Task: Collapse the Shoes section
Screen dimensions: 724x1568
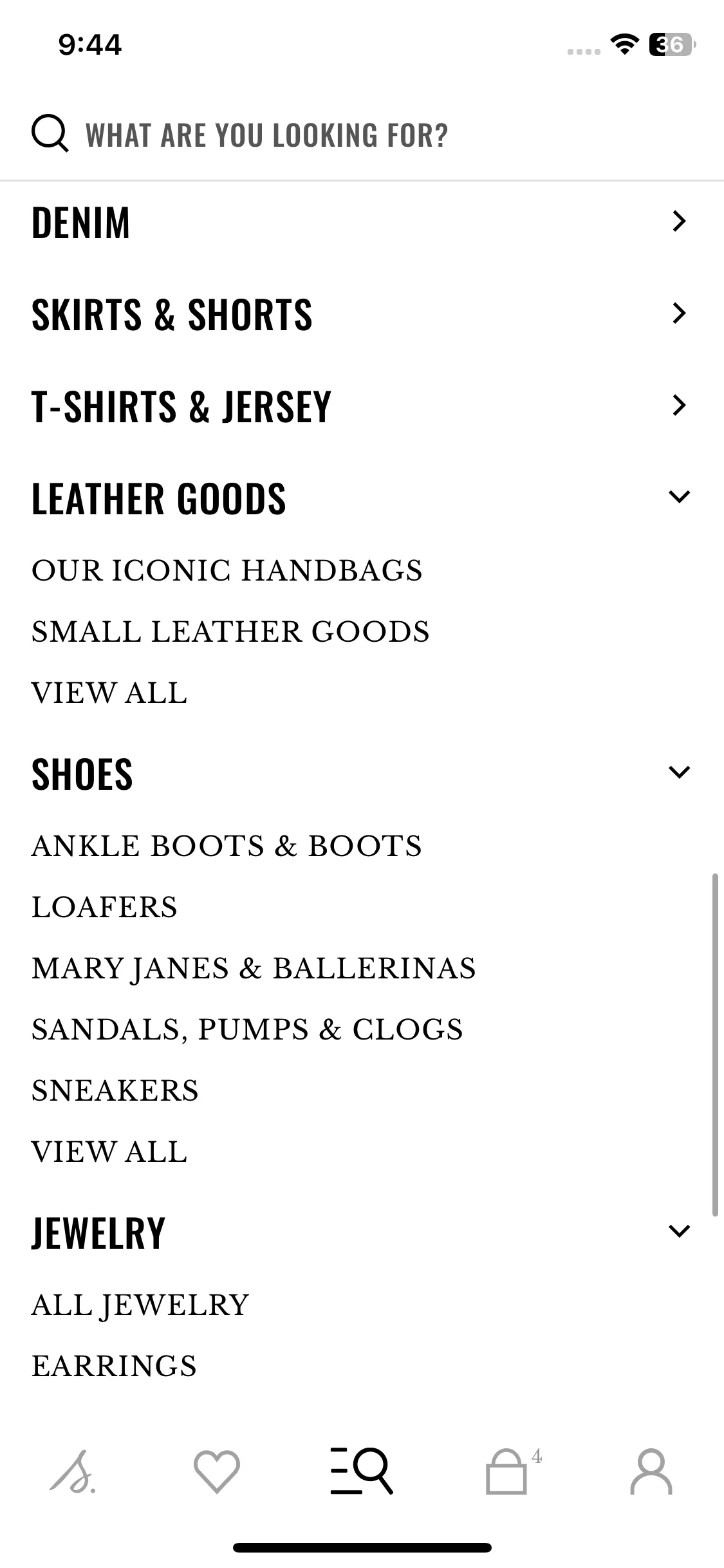Action: click(679, 772)
